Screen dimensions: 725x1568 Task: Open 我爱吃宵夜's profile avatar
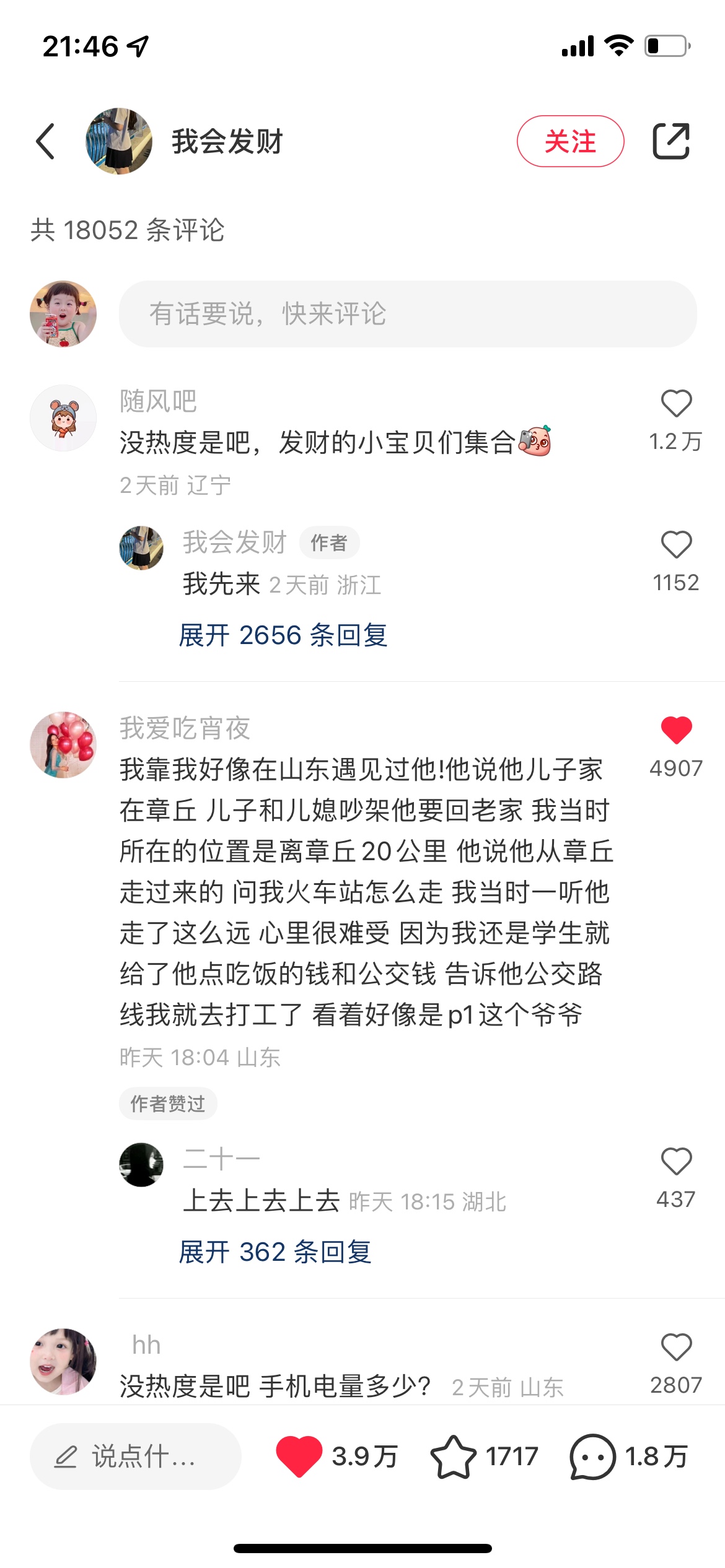coord(63,745)
